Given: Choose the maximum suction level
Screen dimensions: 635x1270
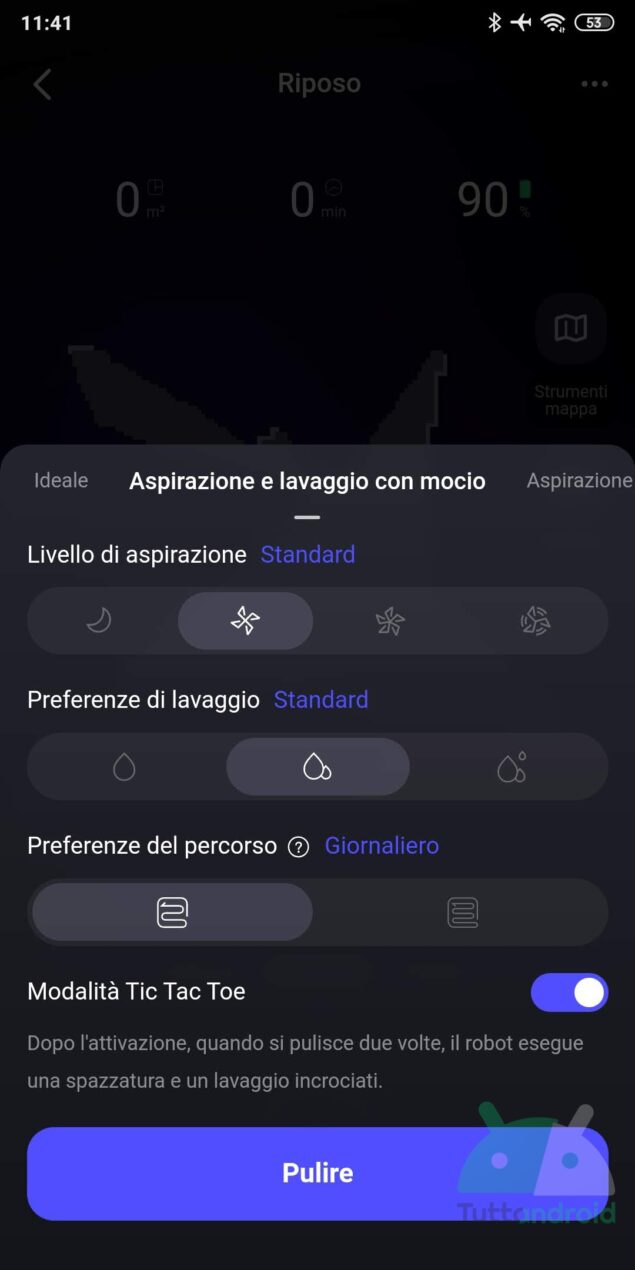Looking at the screenshot, I should tap(535, 621).
